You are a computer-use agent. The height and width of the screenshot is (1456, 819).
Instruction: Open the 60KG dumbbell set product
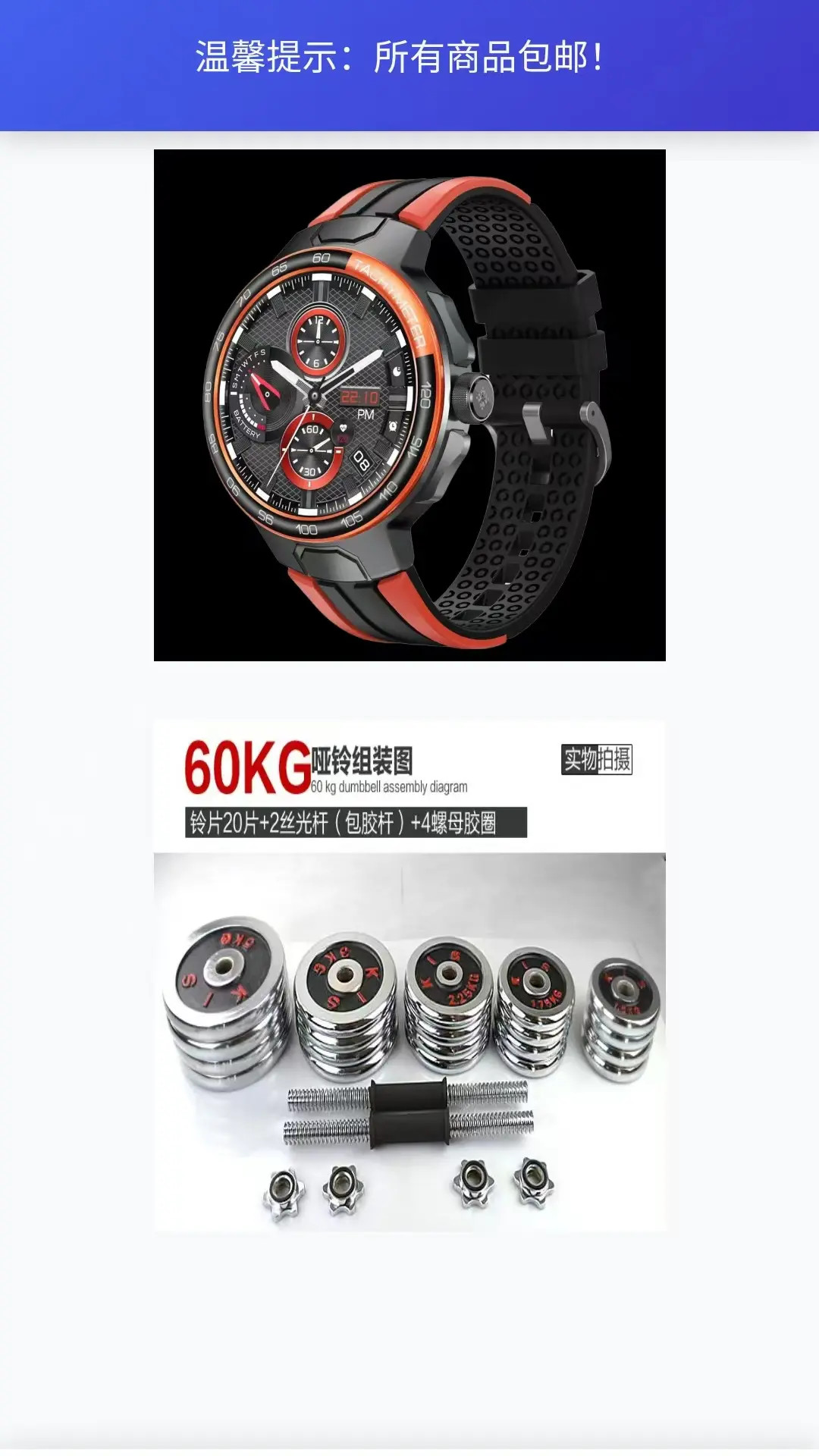409,975
